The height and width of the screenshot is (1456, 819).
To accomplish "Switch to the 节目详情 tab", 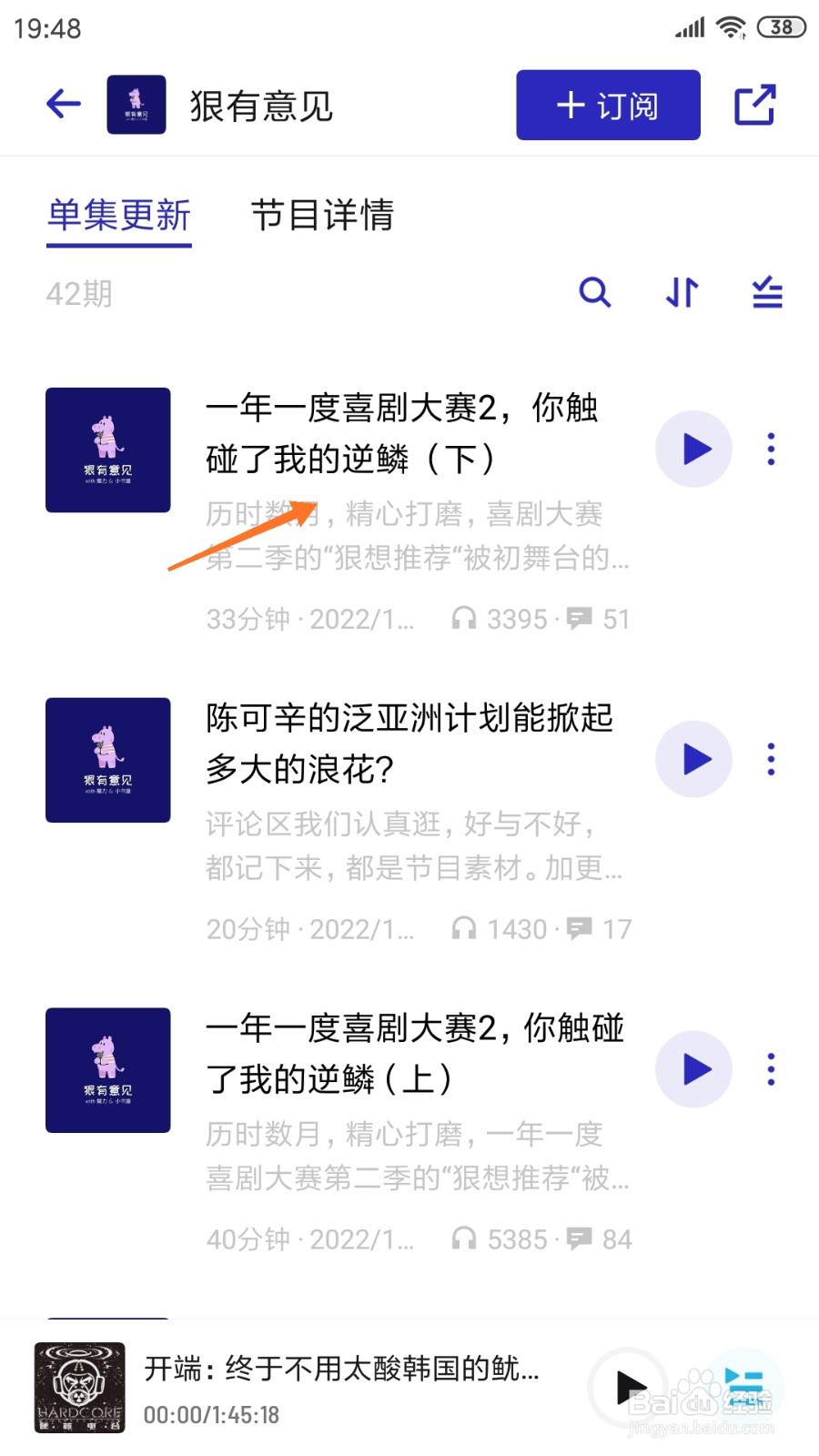I will tap(322, 216).
